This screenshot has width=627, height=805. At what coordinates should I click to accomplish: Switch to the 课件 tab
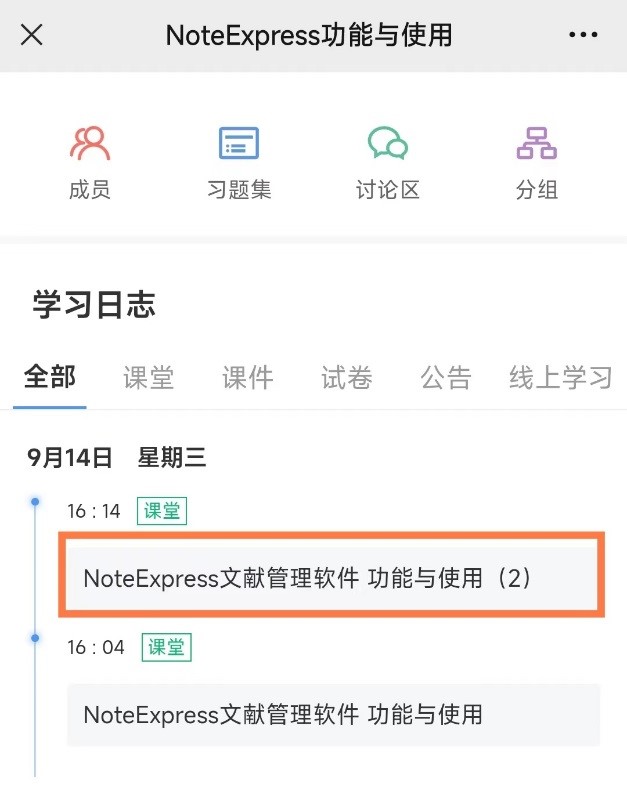(x=247, y=377)
